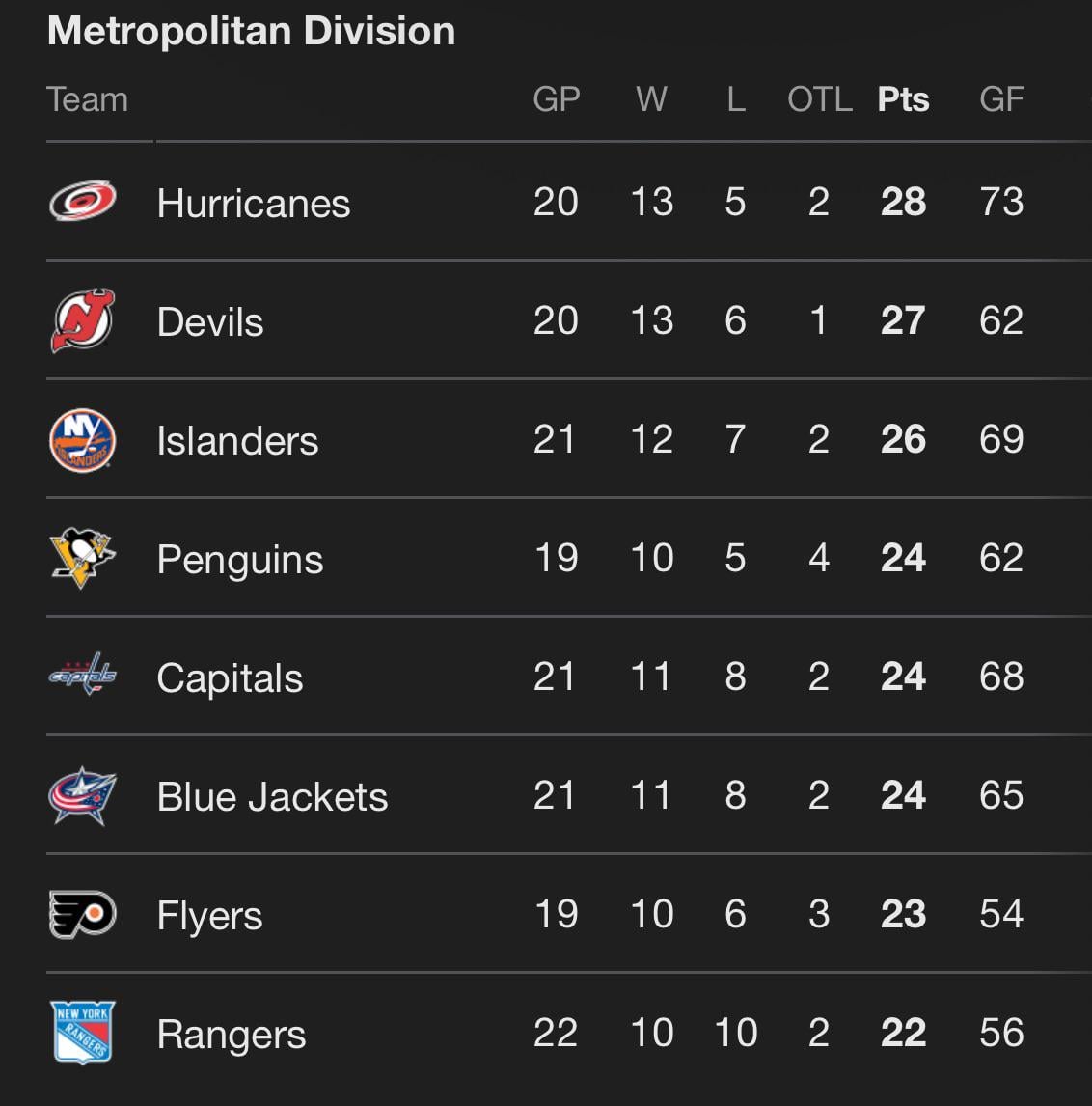Viewport: 1092px width, 1106px height.
Task: Open the Flyers team row
Action: coord(209,915)
